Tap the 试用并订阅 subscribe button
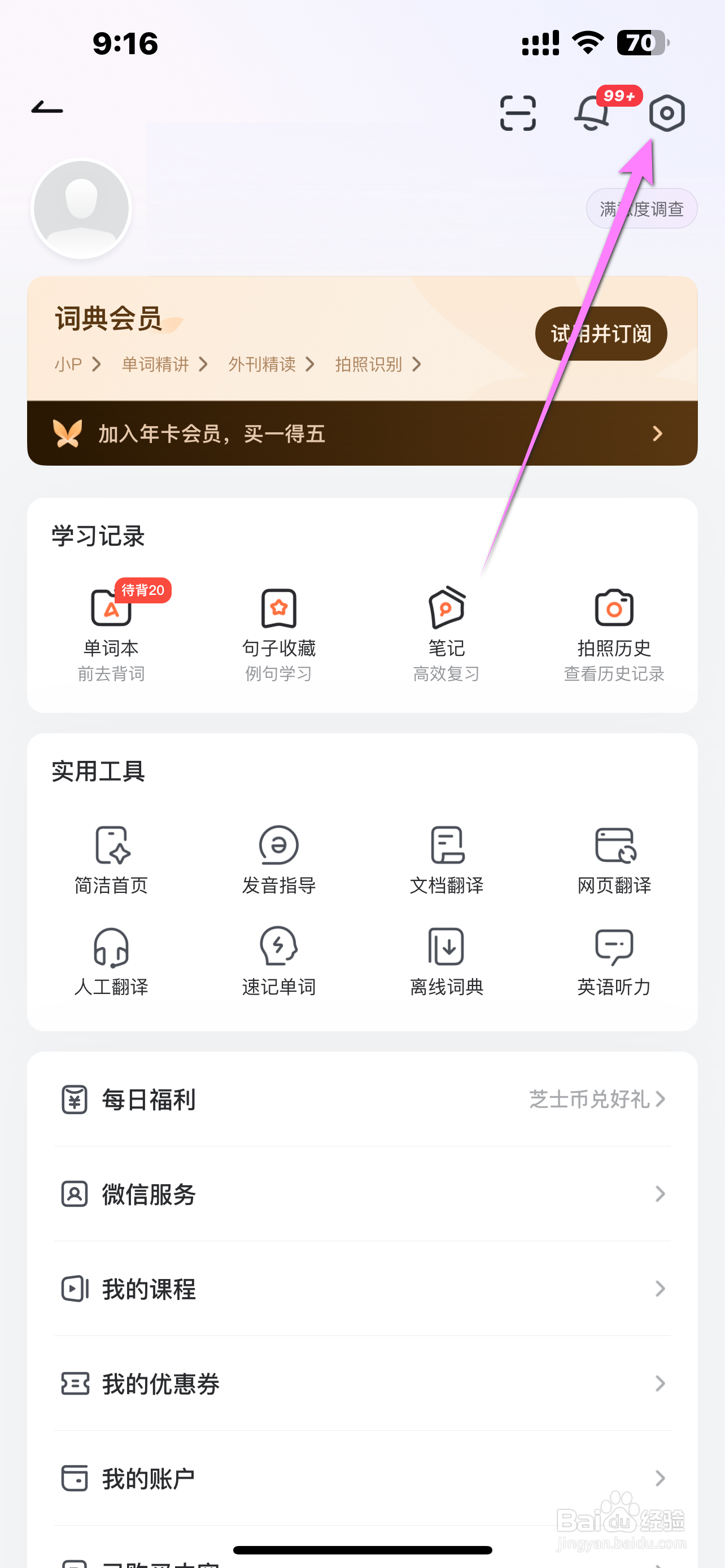 pos(600,334)
